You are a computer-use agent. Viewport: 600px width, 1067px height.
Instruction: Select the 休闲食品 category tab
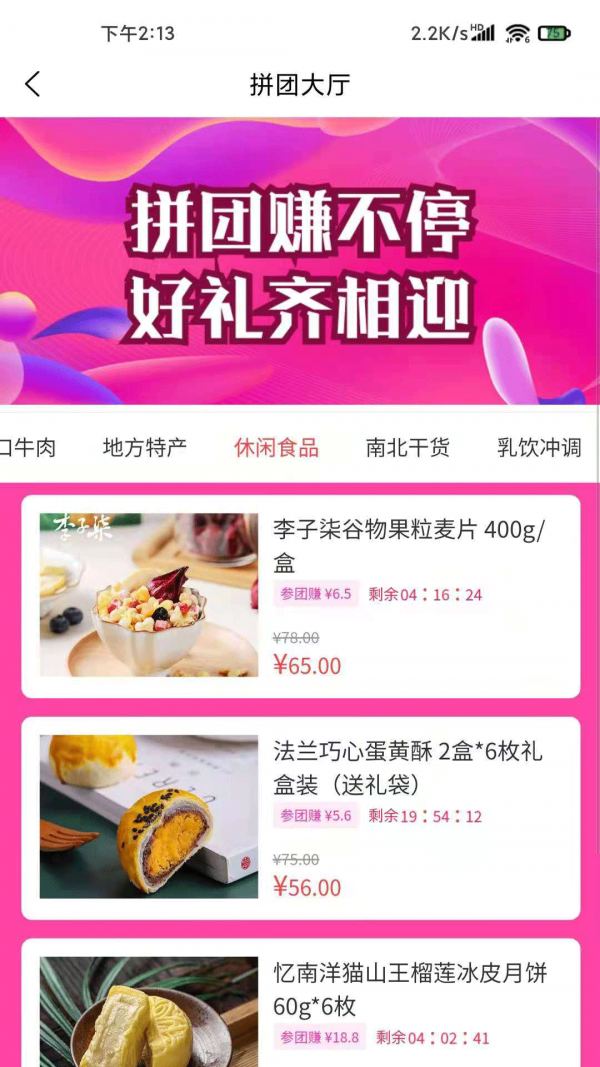(277, 448)
